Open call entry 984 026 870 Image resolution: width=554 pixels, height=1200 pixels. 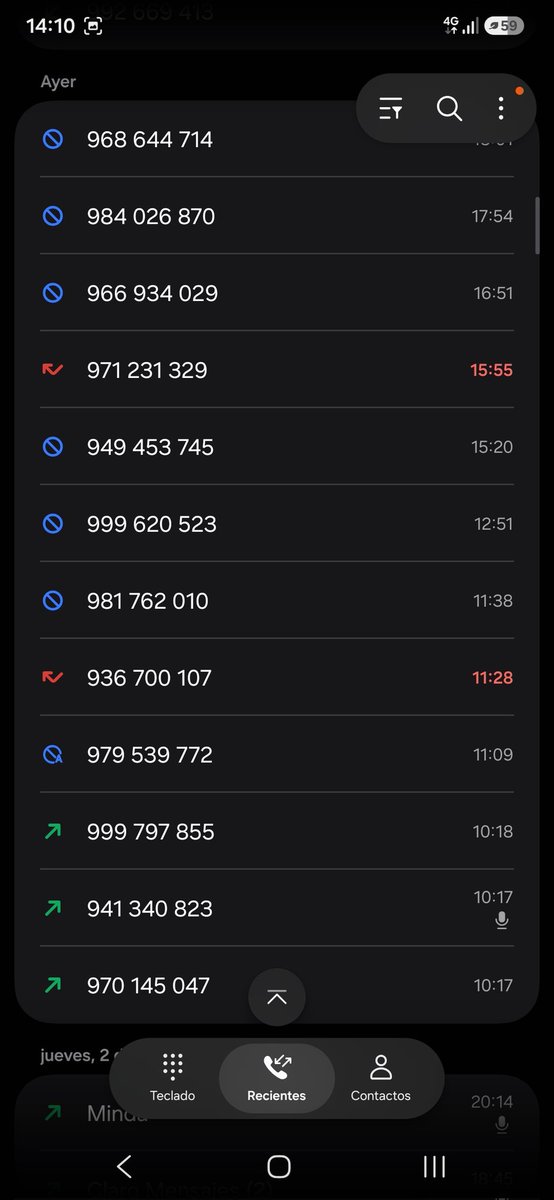coord(277,216)
